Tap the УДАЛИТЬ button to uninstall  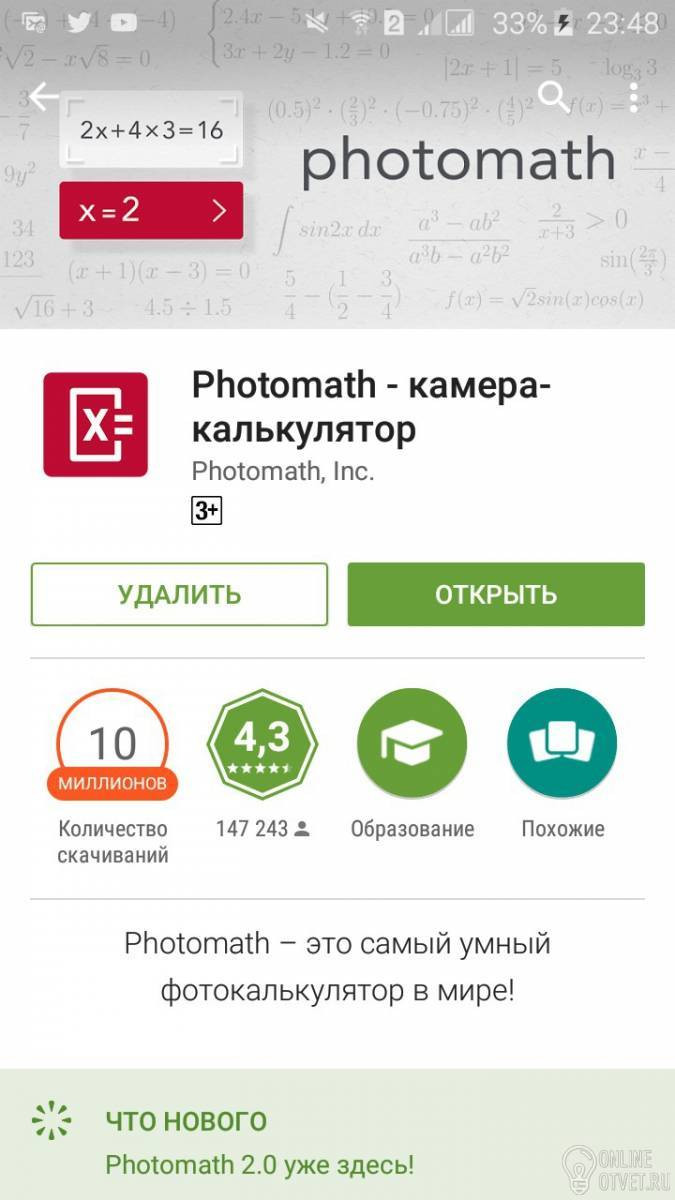coord(179,594)
